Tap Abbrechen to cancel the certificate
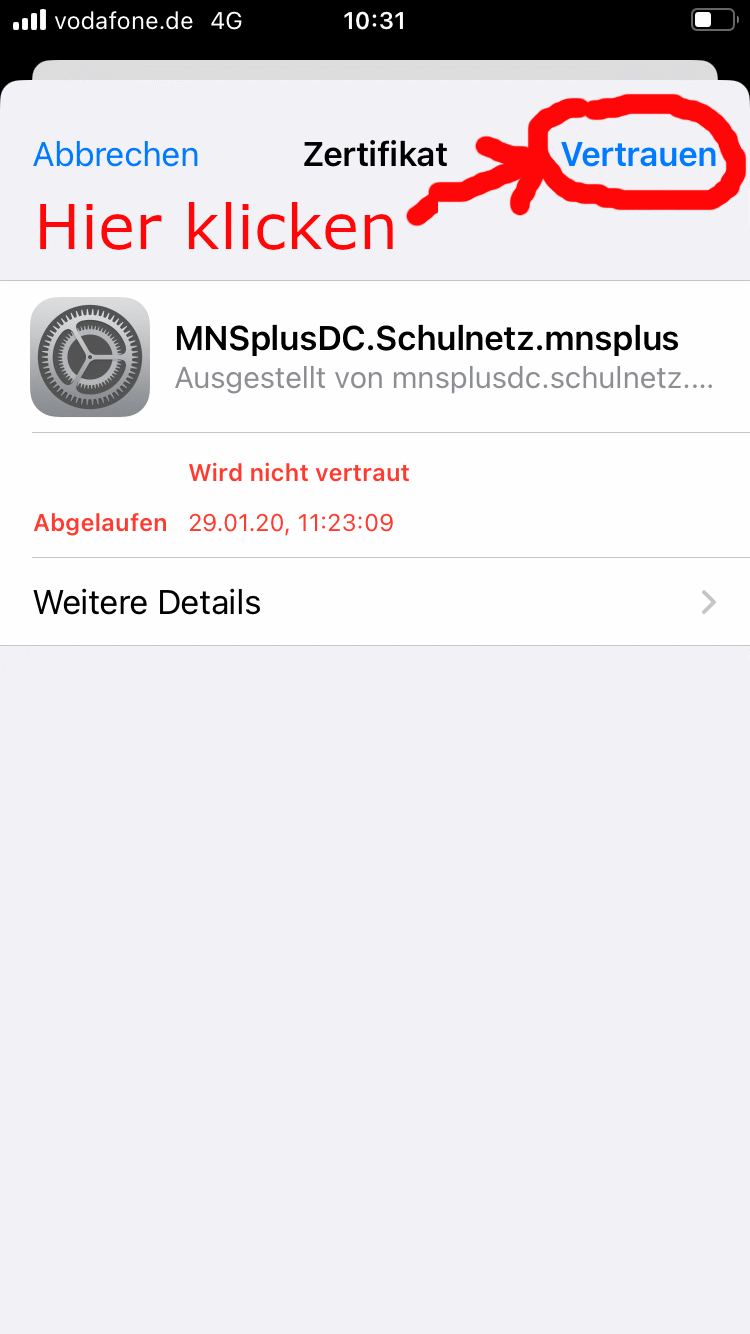 116,154
